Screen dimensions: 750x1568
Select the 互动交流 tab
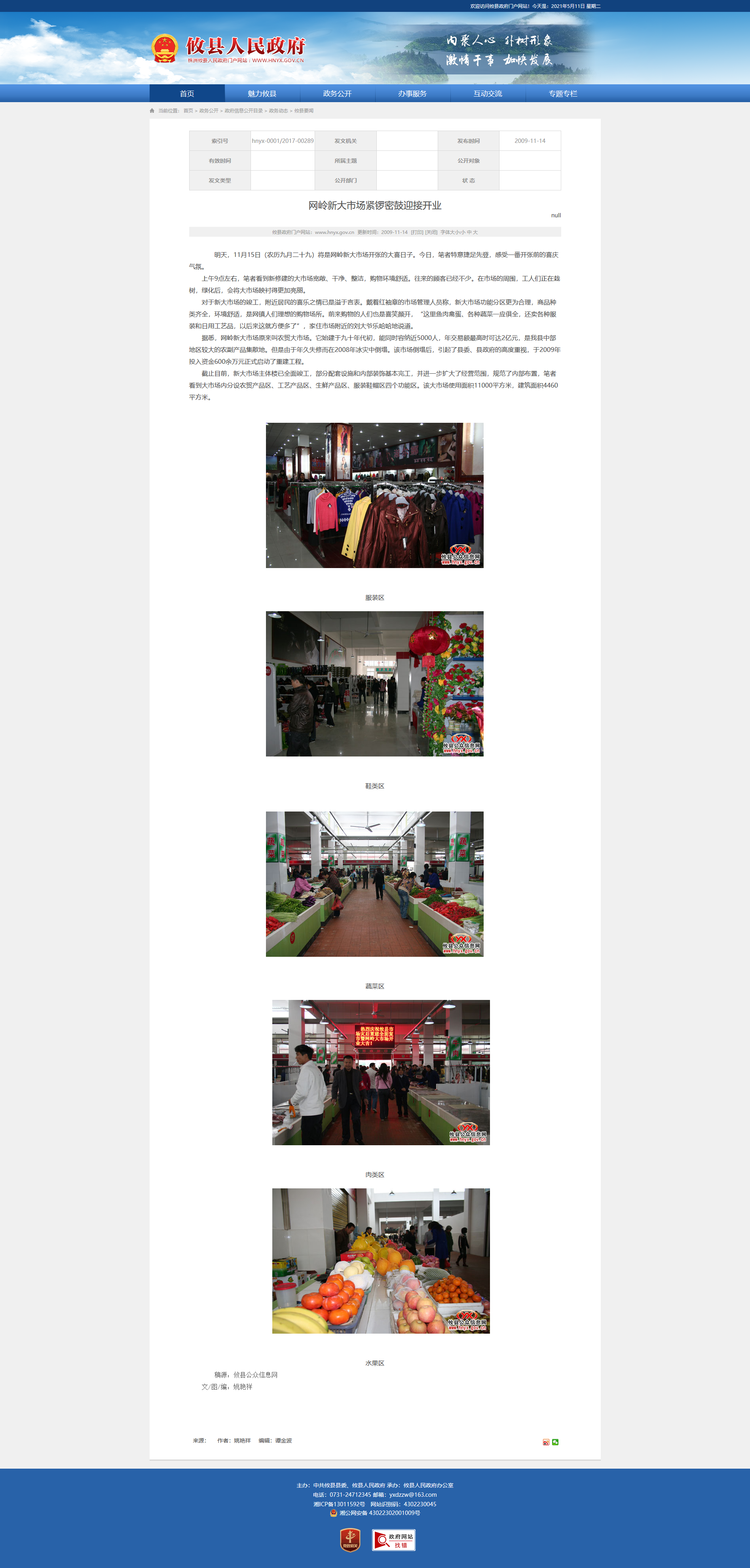[x=488, y=94]
